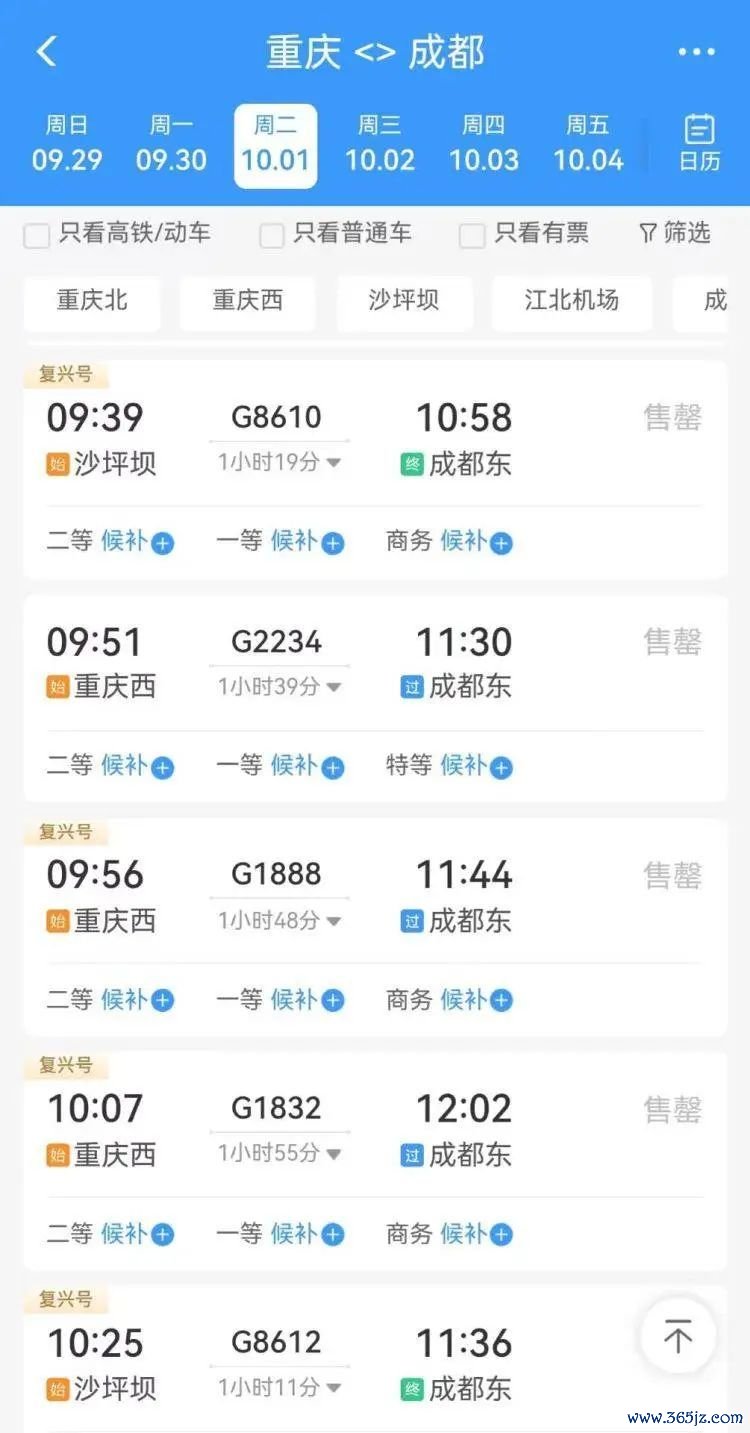Select date 周三 10.02

(380, 144)
